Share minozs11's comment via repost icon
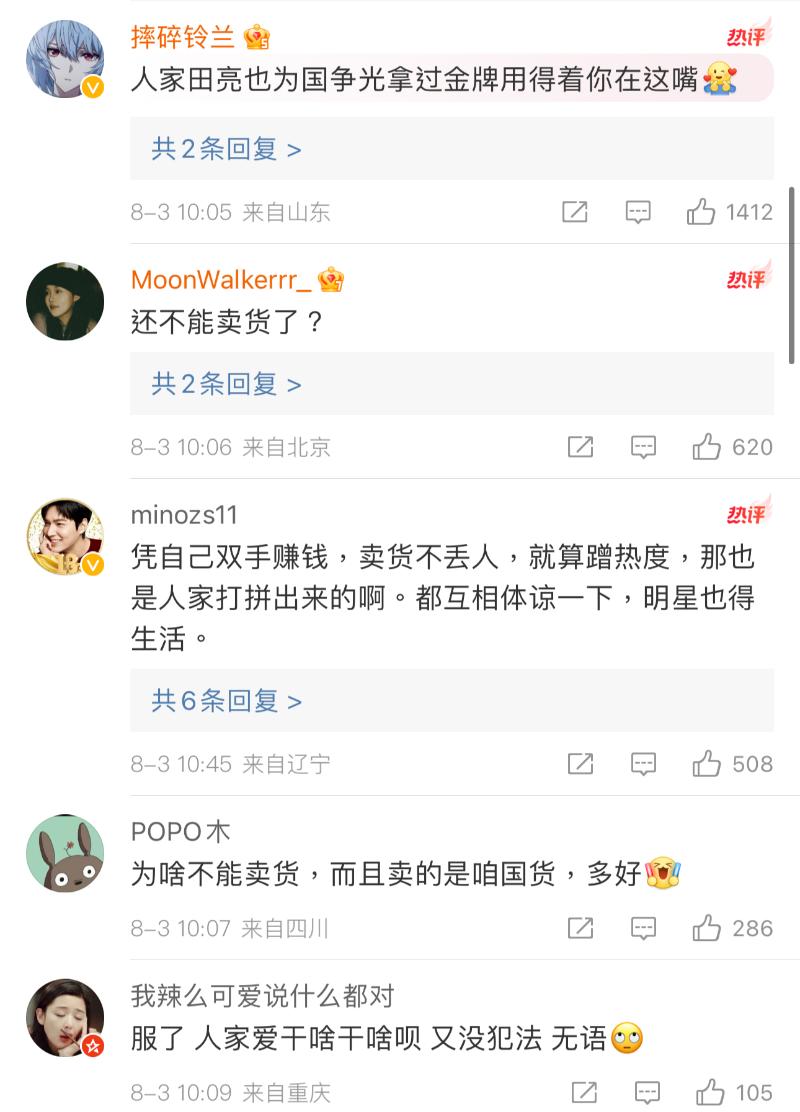Screen dimensions: 800x1112 click(581, 764)
